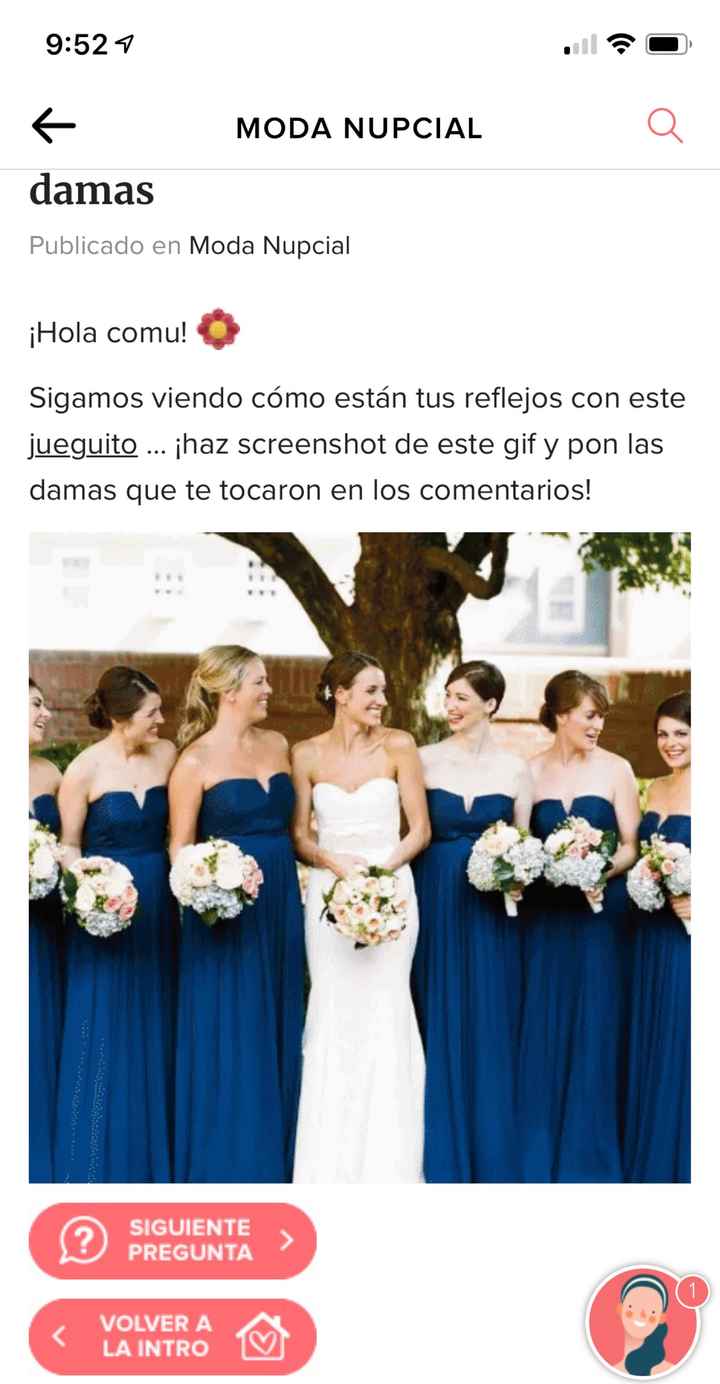Open search with the magnifier icon

pos(664,126)
